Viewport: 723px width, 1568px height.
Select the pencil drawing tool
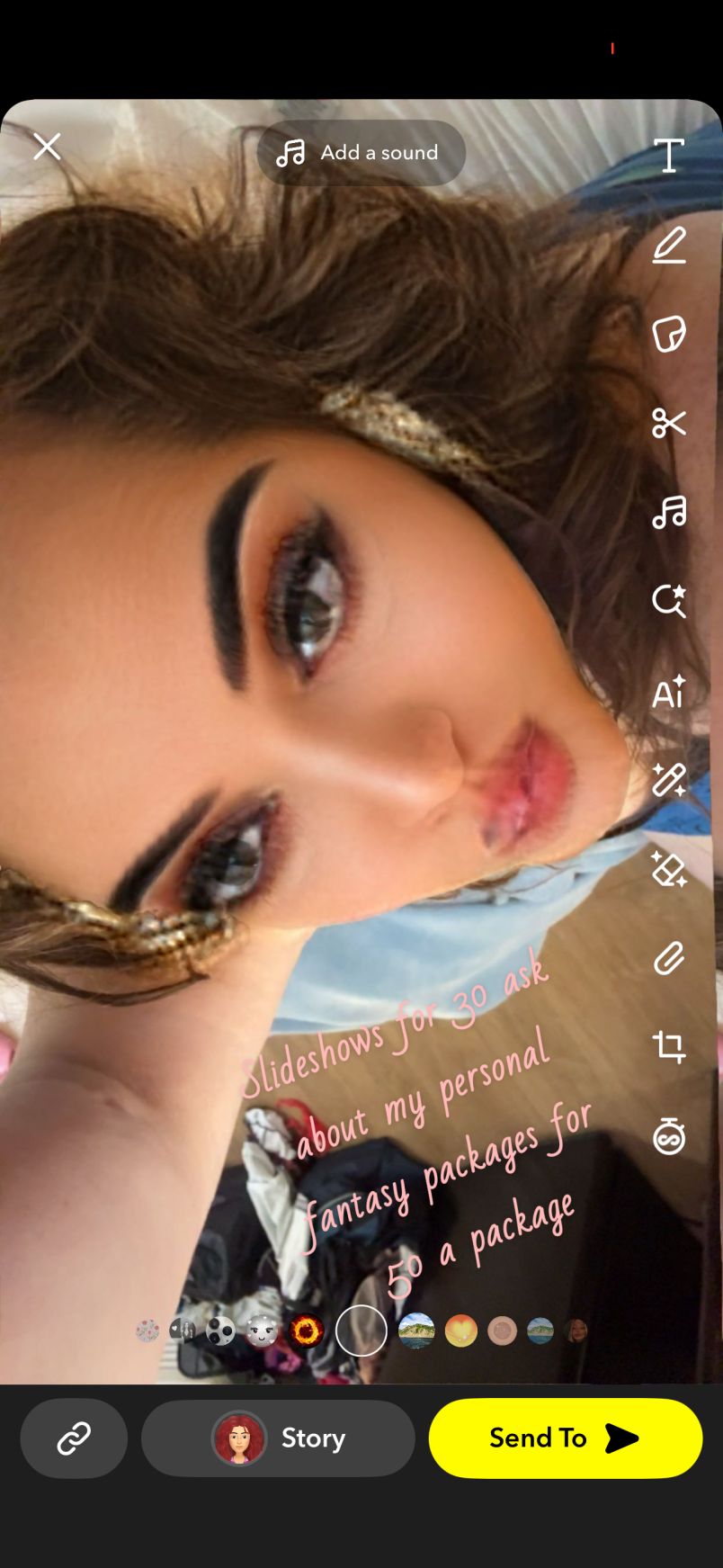coord(669,246)
